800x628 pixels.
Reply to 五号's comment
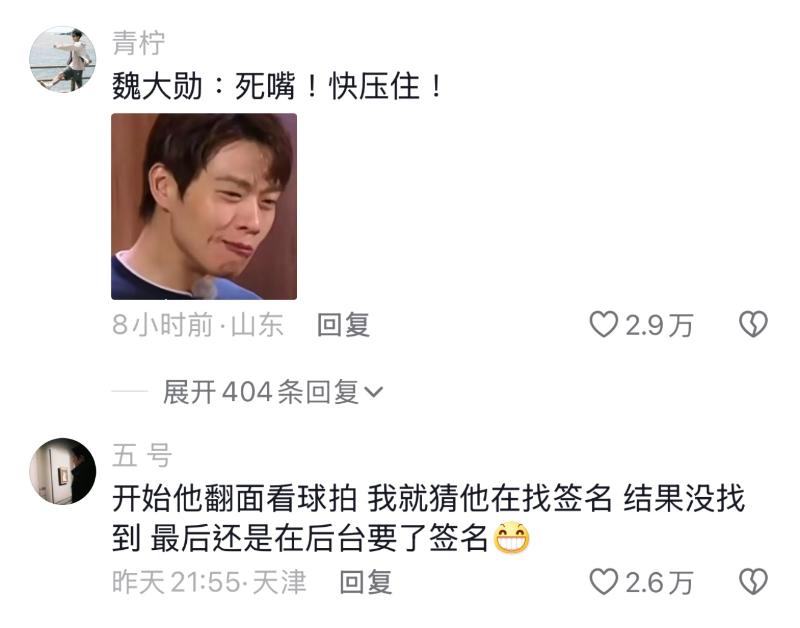pyautogui.click(x=365, y=582)
